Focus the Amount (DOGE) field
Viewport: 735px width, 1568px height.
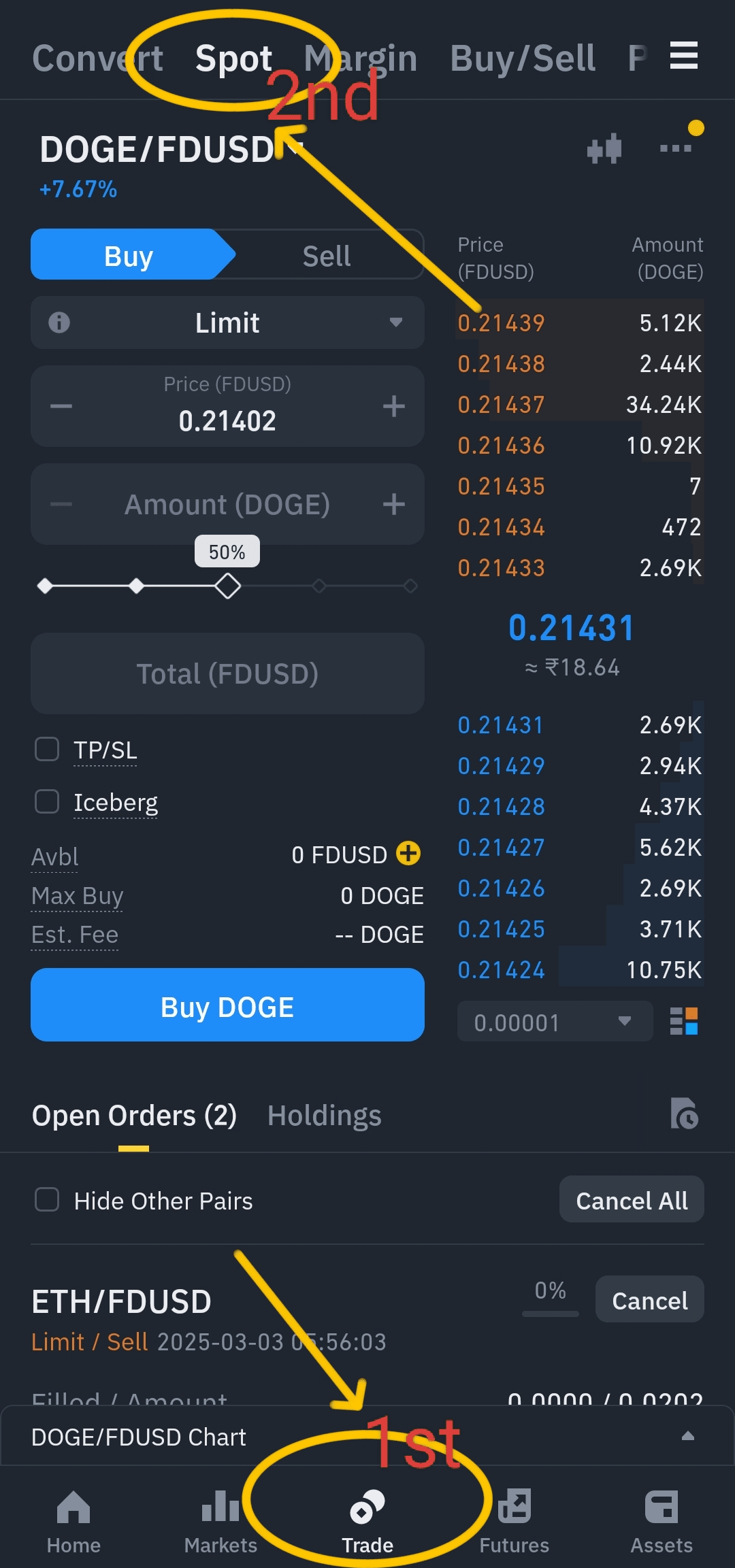coord(227,505)
